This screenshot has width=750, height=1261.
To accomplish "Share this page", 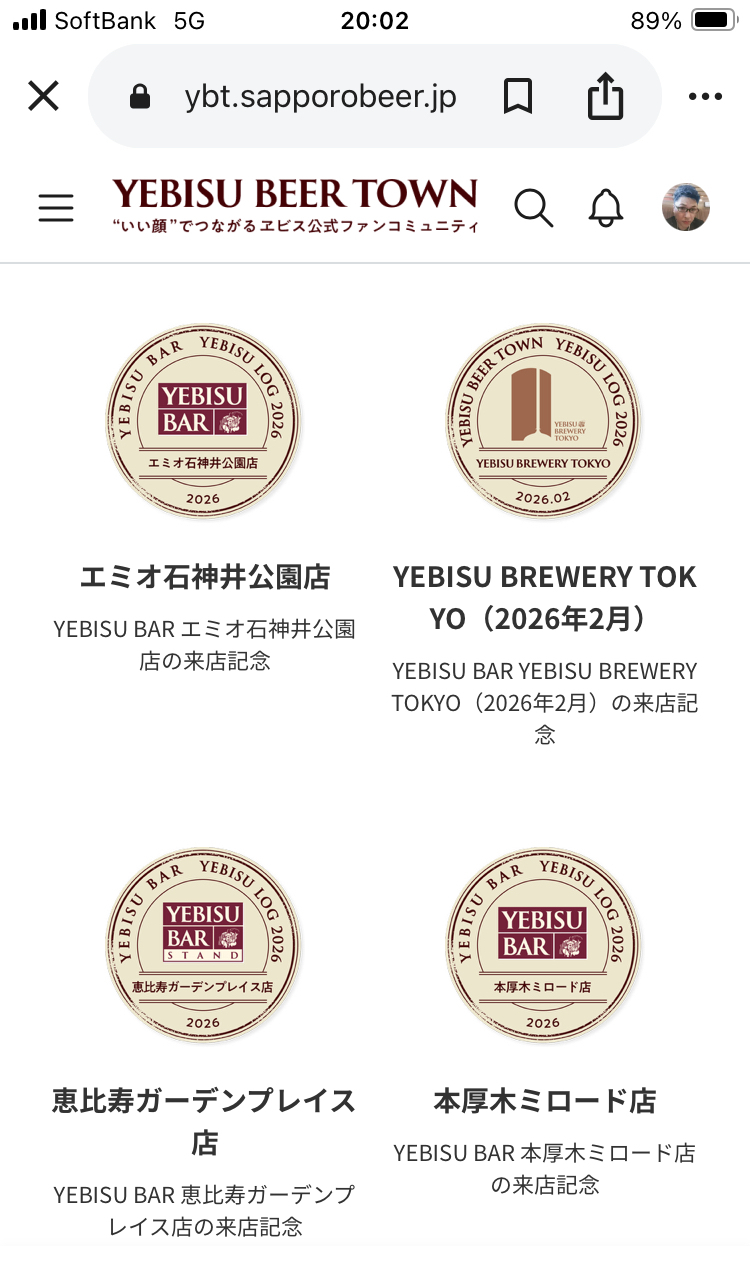I will coord(605,97).
